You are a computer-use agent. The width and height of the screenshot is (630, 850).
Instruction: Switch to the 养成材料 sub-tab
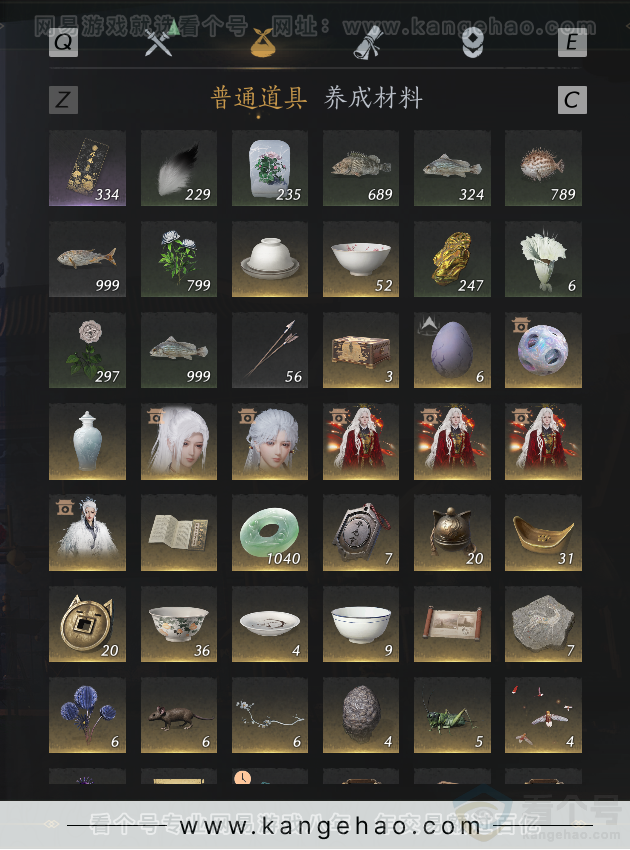click(x=373, y=98)
